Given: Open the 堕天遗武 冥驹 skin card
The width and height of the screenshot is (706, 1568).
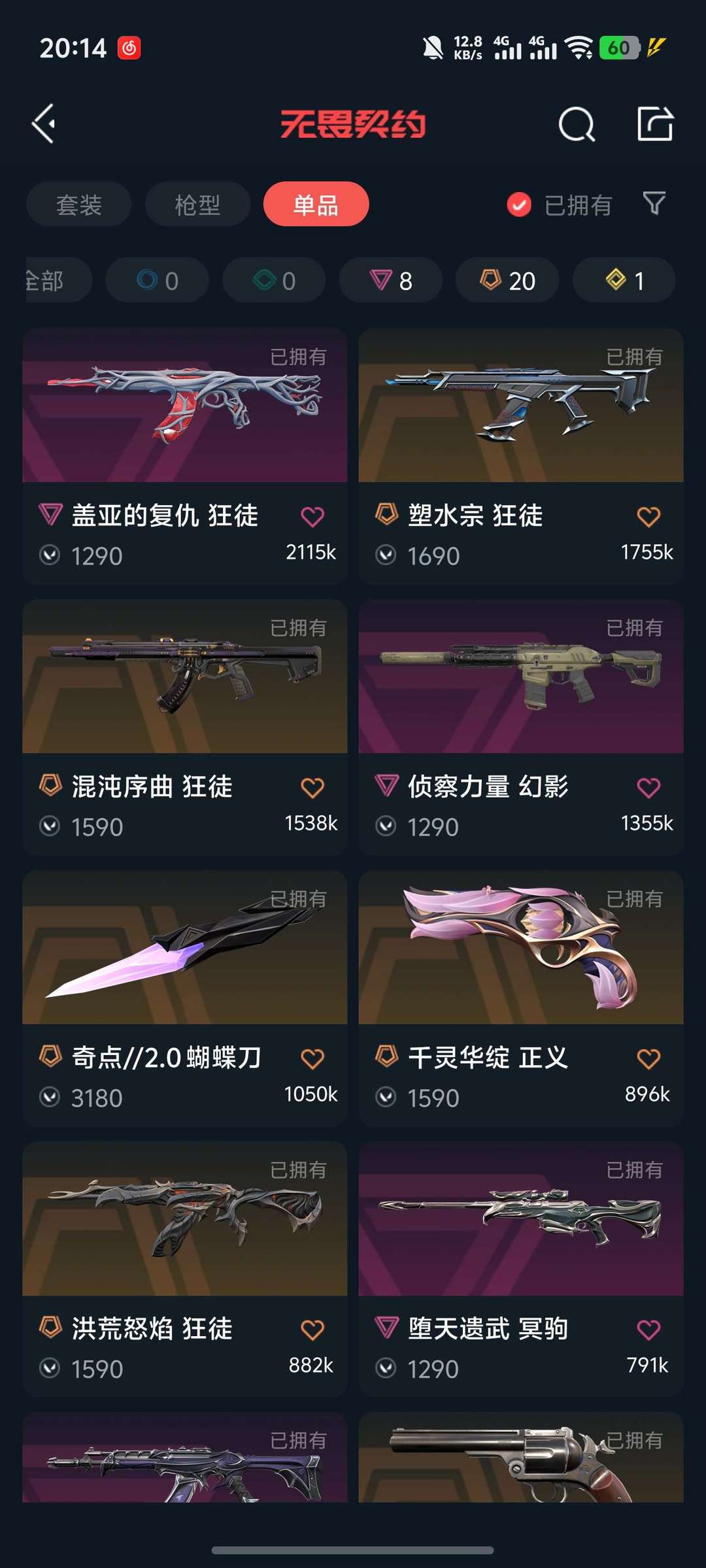Looking at the screenshot, I should pos(521,1269).
